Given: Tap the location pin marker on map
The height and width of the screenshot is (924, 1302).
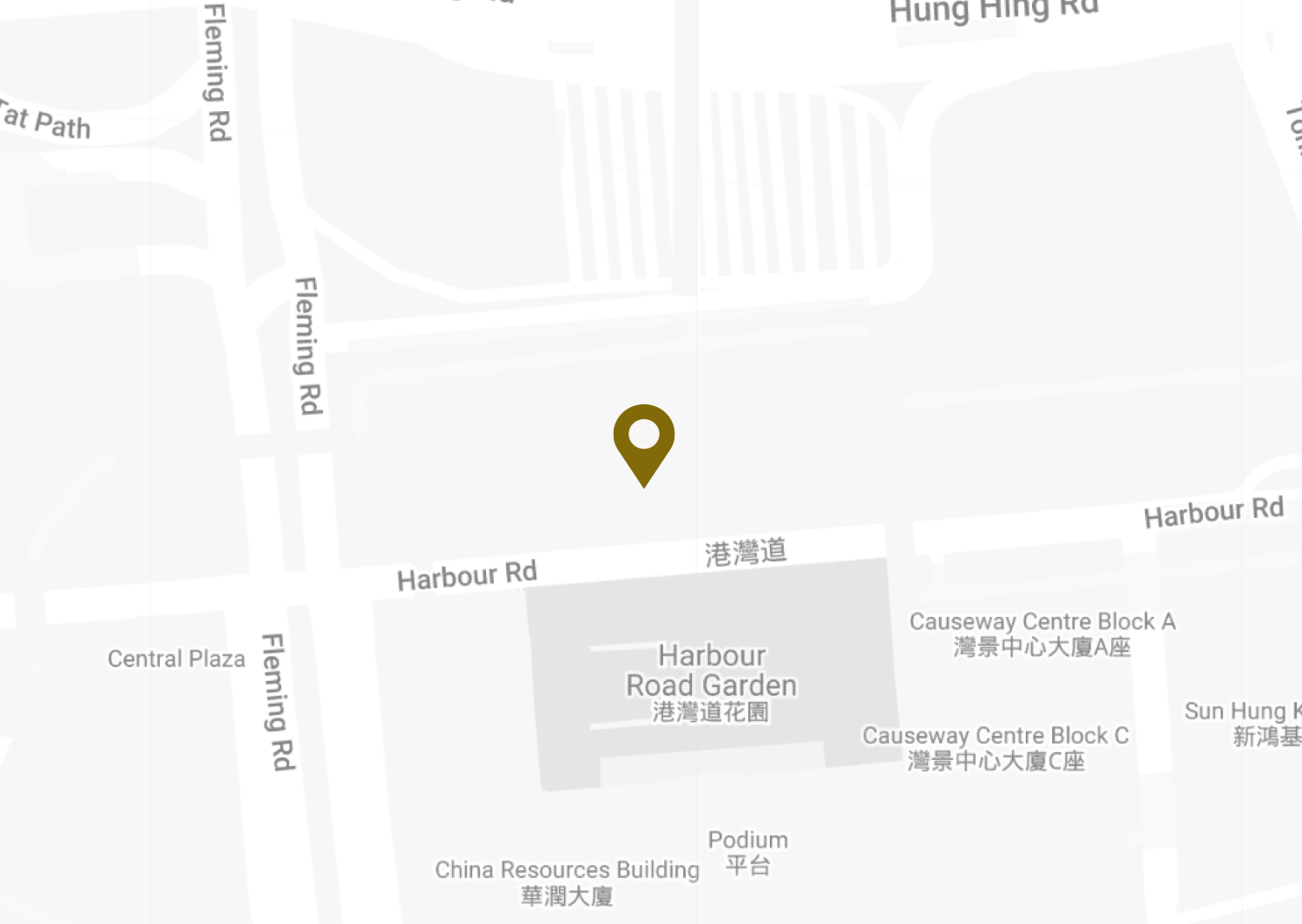Looking at the screenshot, I should click(643, 442).
